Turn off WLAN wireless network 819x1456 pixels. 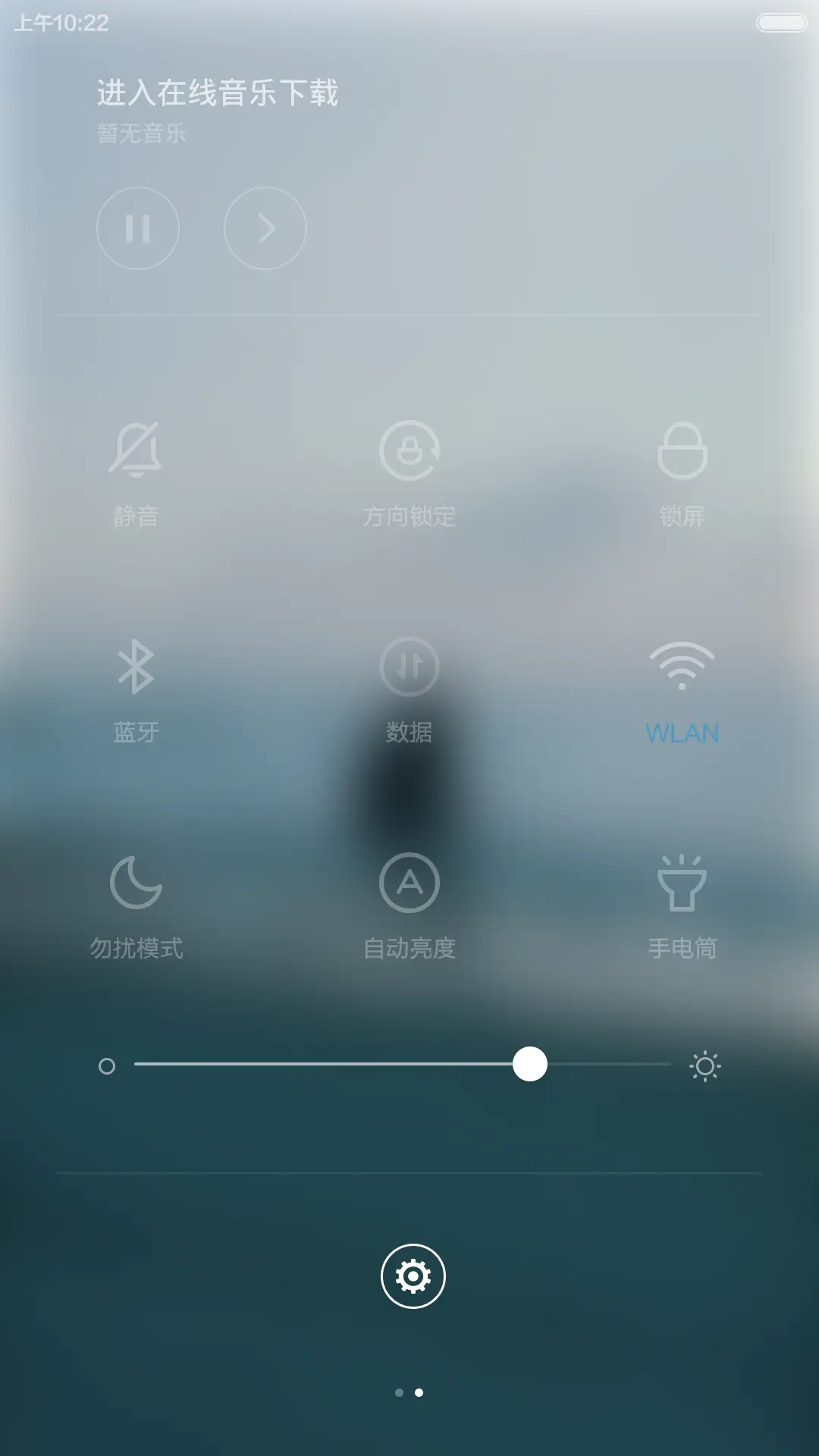click(x=682, y=686)
